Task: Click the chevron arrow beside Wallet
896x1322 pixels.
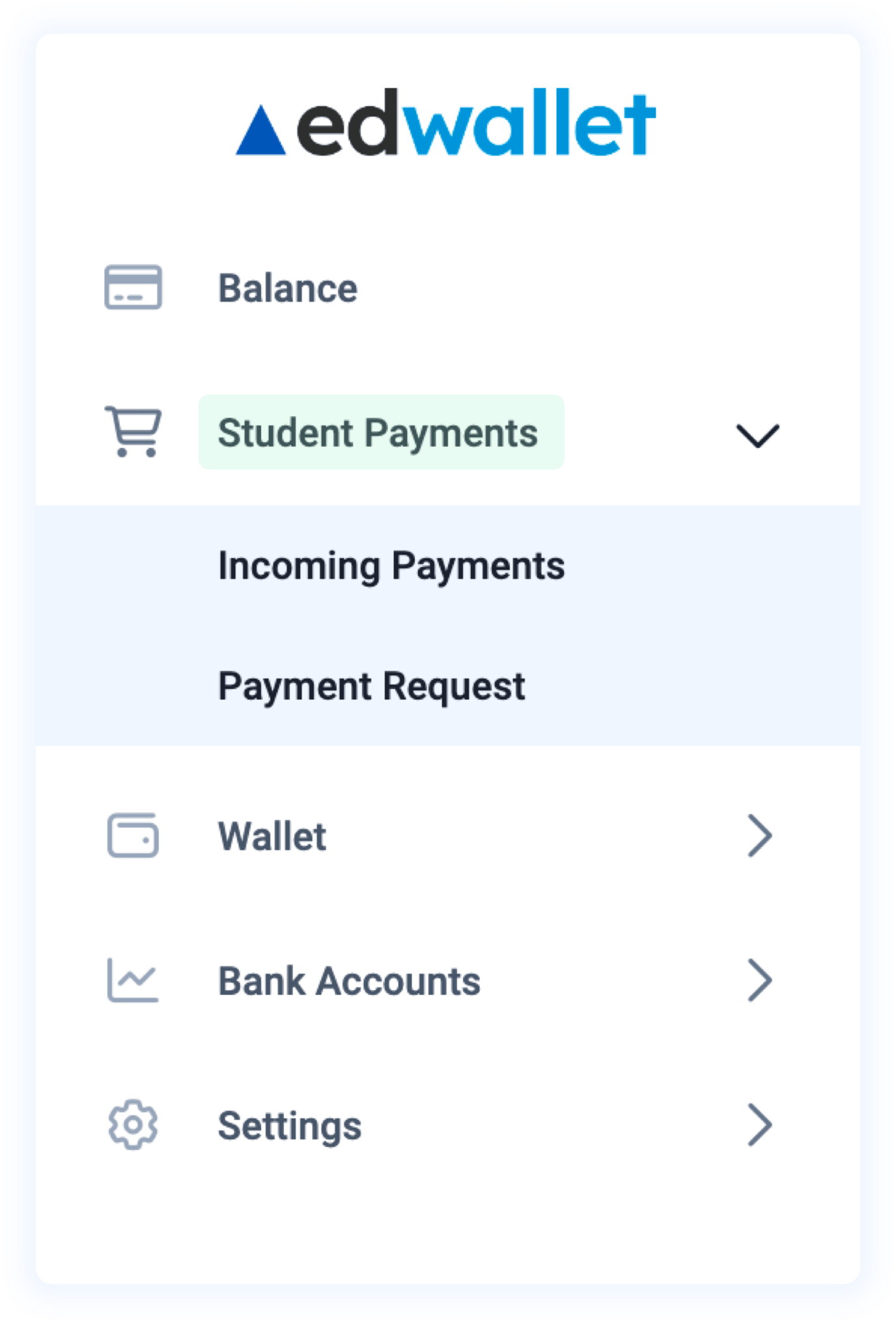Action: (x=760, y=836)
